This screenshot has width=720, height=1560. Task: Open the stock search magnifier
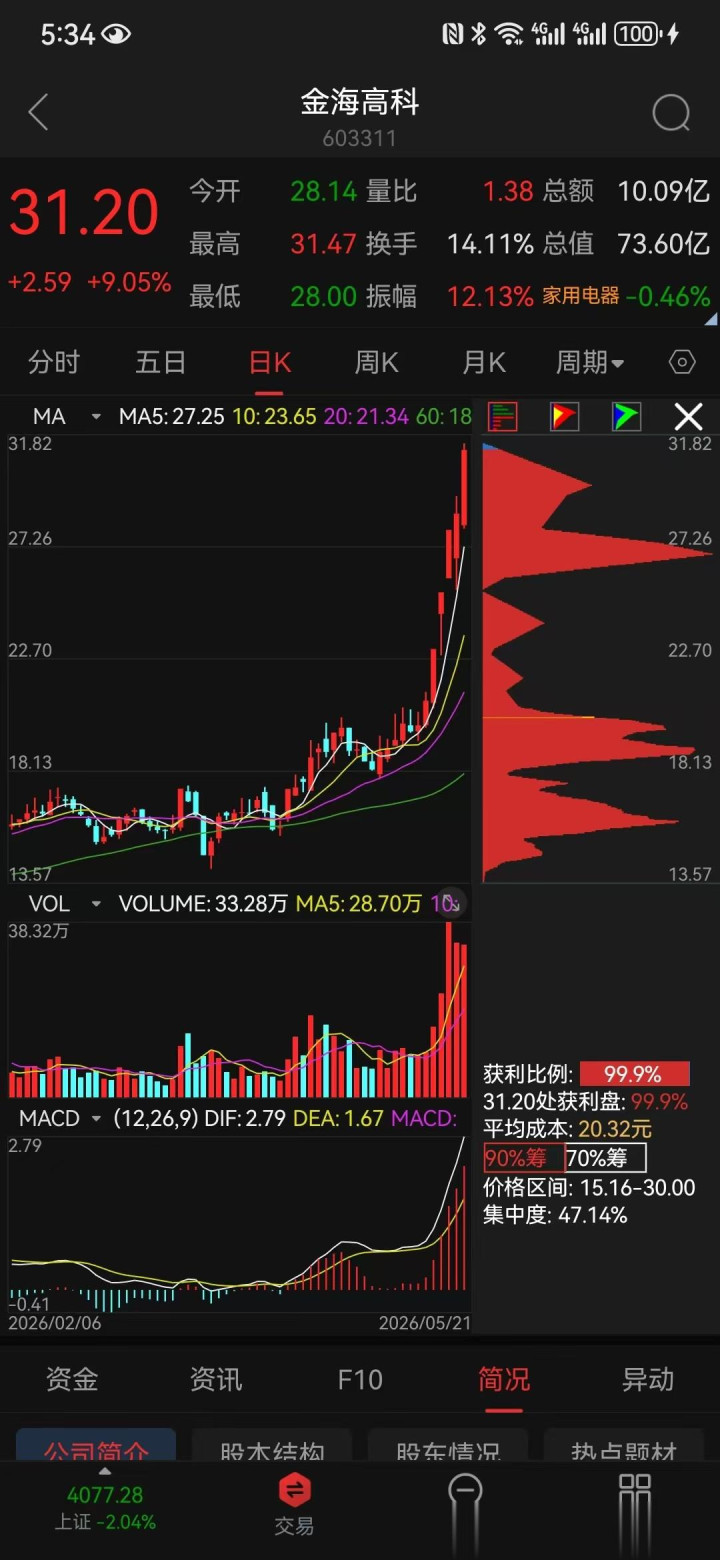671,113
